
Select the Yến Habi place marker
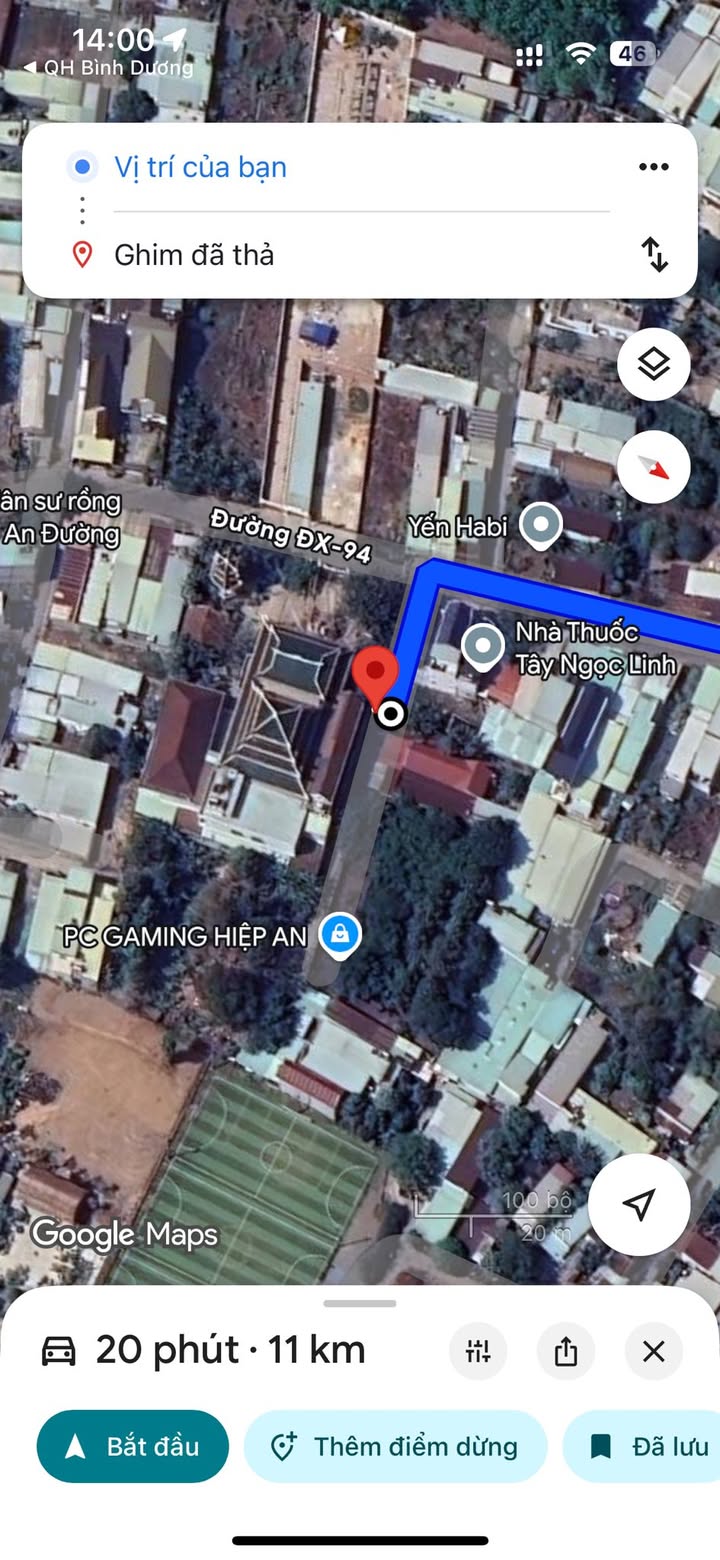point(543,523)
